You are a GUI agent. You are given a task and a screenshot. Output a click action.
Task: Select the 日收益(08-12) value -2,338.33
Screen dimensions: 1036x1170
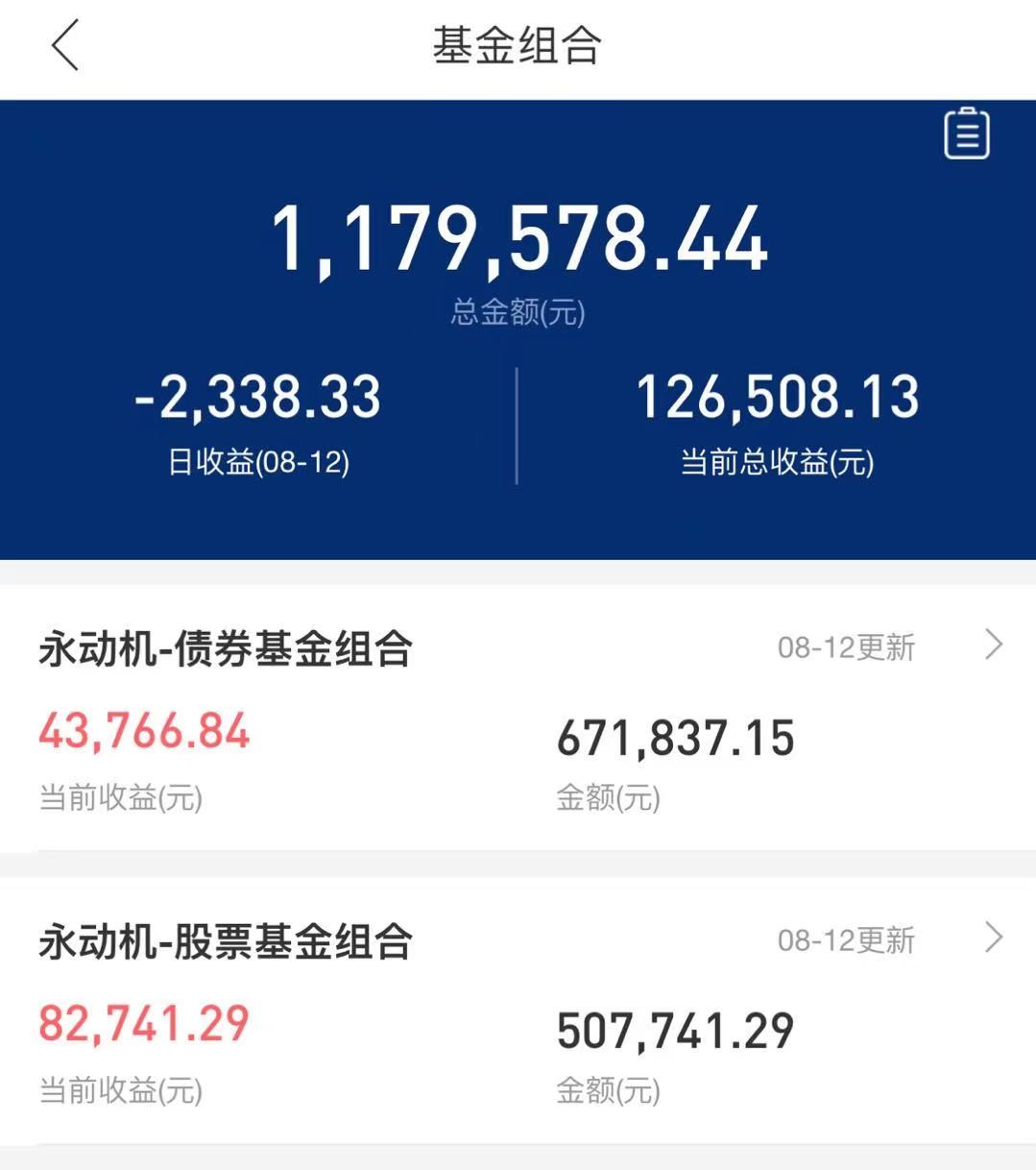click(x=255, y=397)
